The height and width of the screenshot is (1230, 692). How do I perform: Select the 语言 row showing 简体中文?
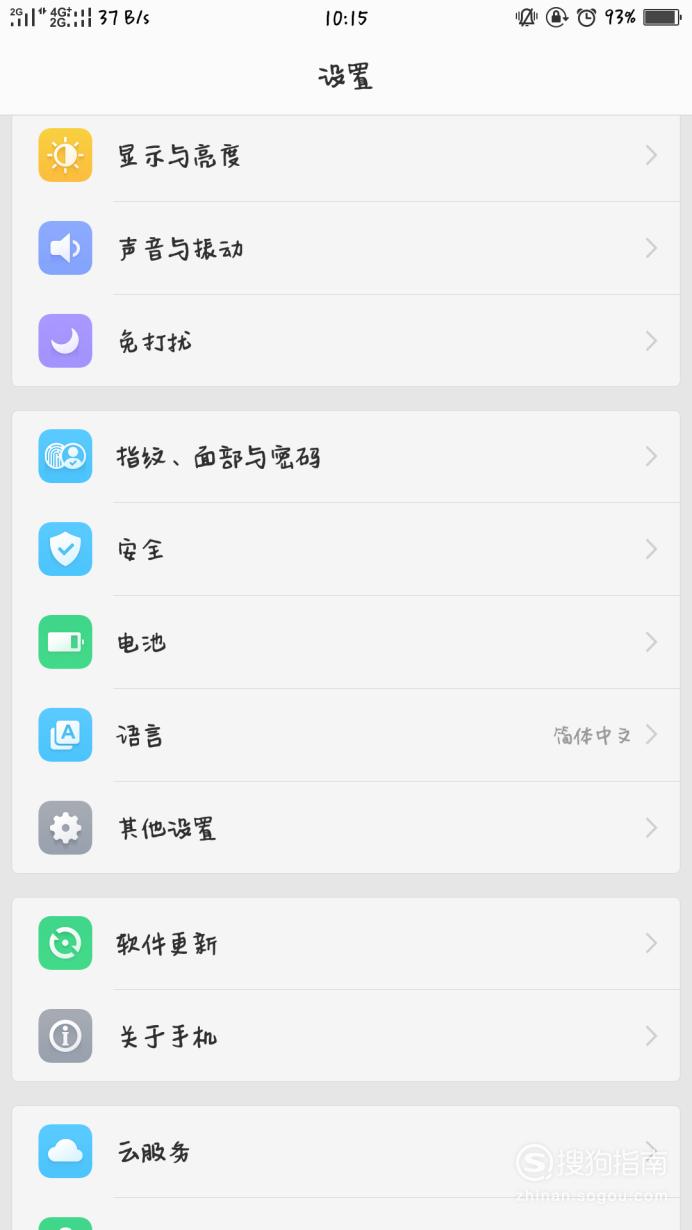[x=346, y=735]
